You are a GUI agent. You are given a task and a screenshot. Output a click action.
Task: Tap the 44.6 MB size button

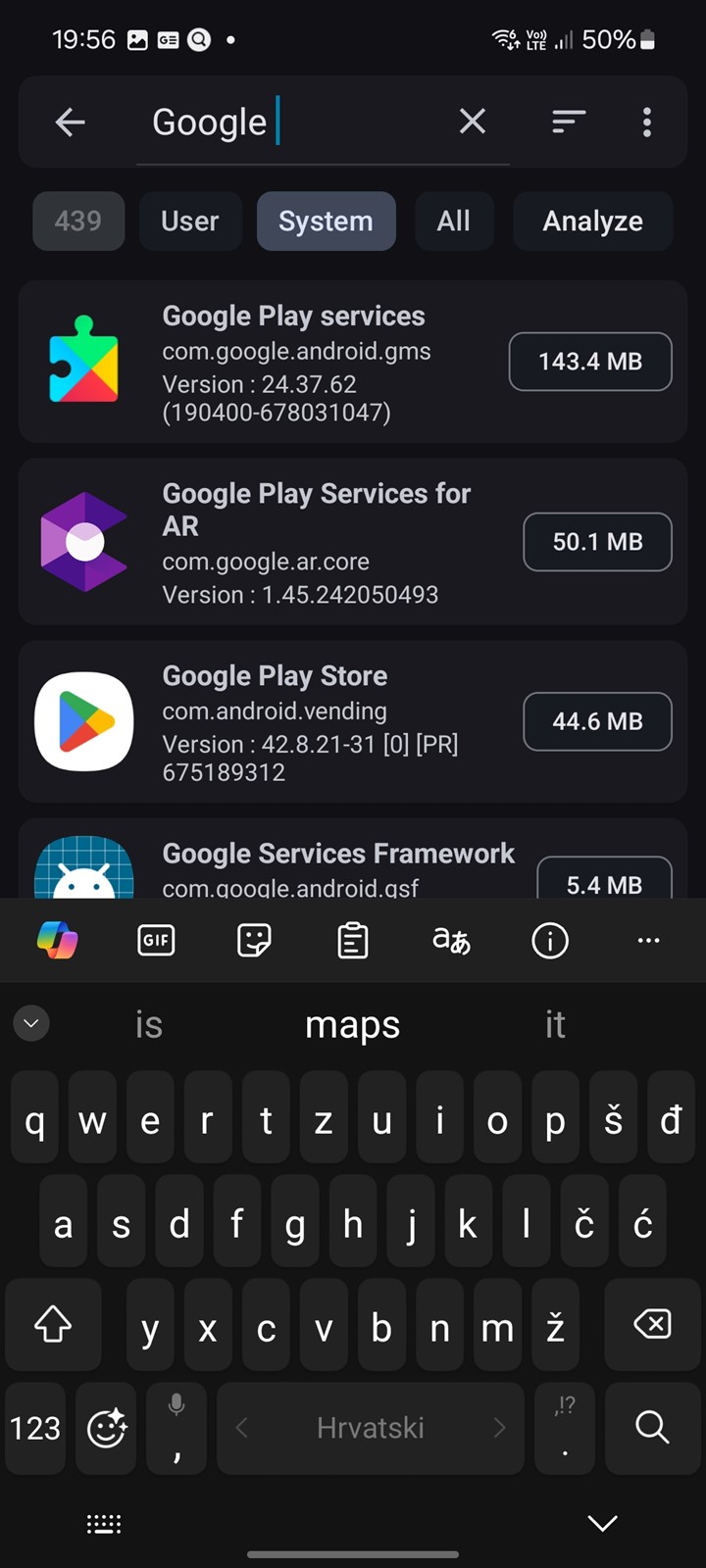(597, 721)
